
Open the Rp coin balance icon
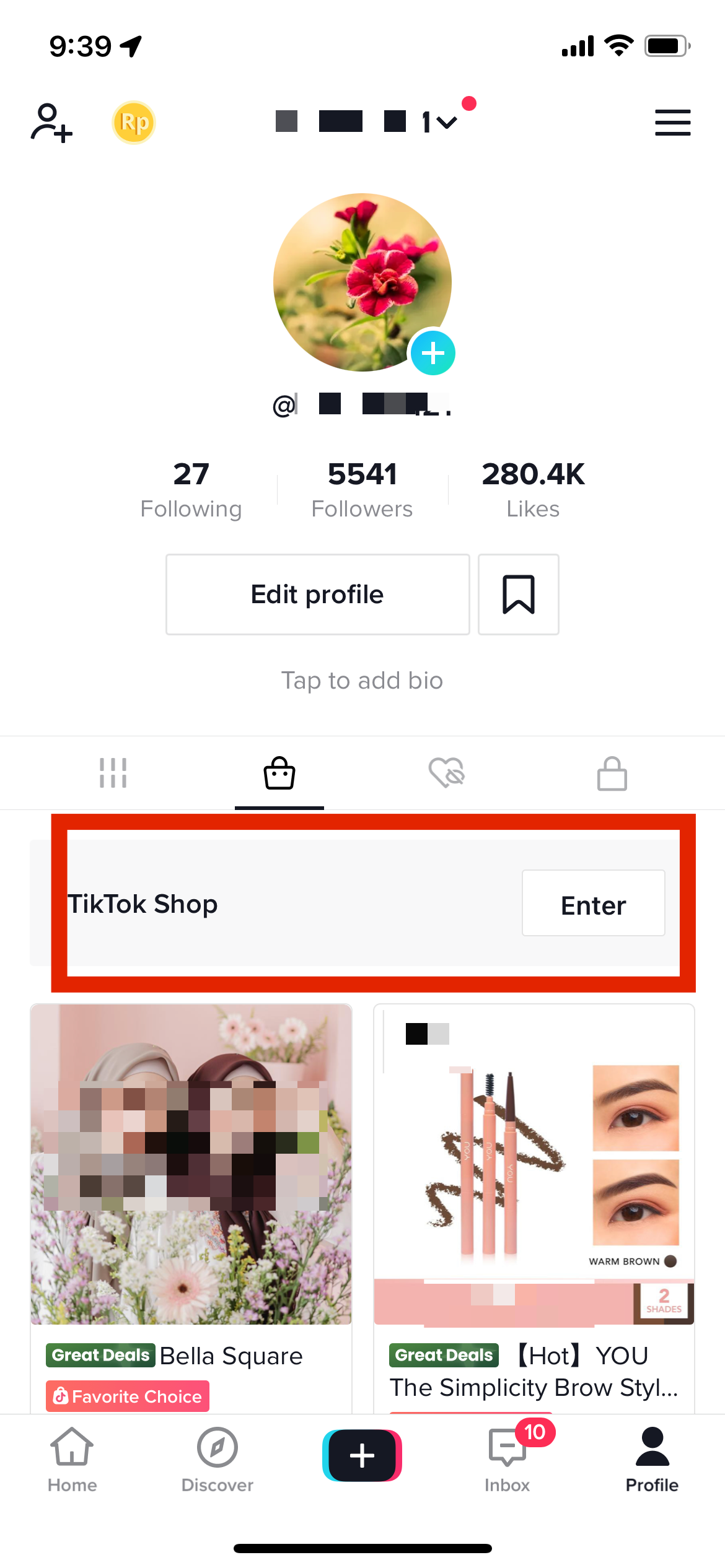pos(134,123)
